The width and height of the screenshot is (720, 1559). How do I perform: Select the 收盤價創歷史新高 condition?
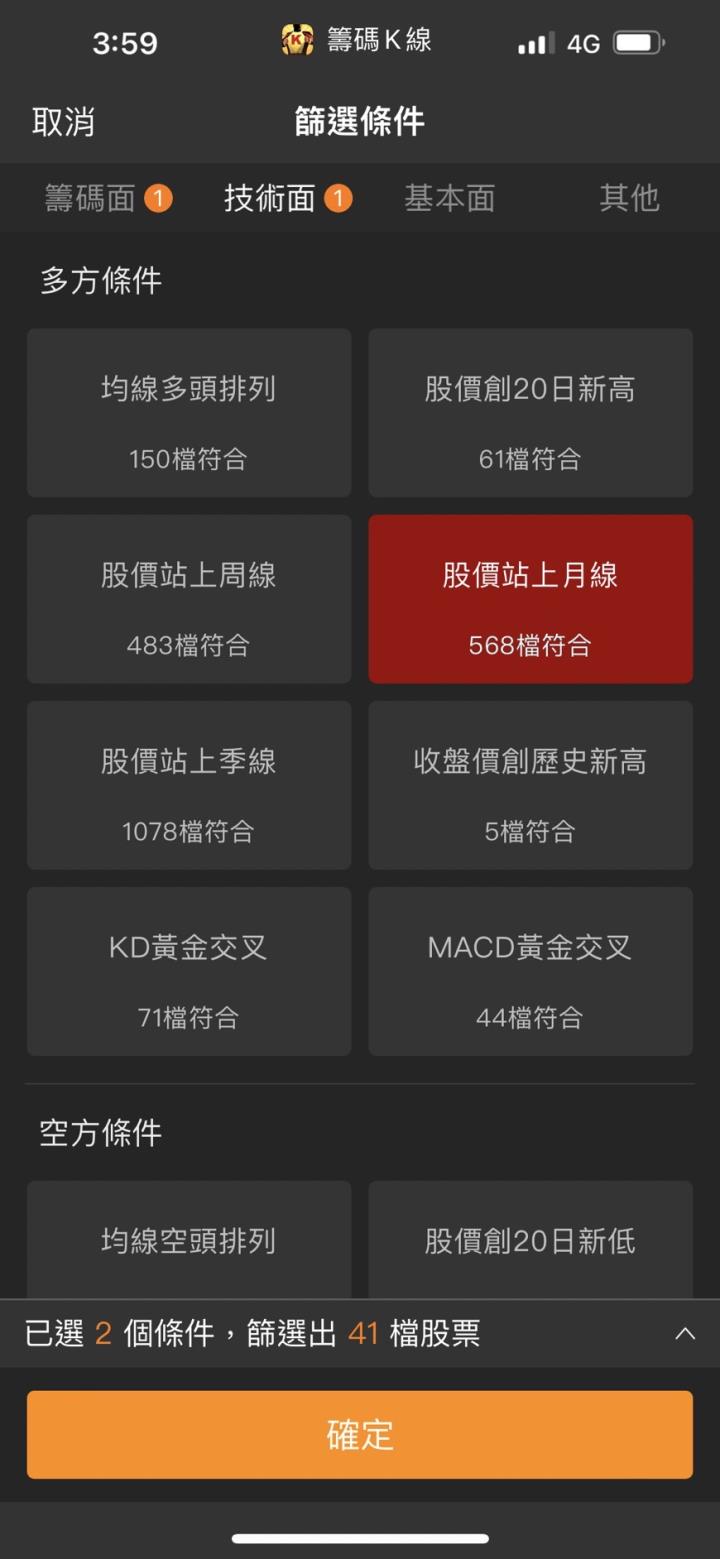click(530, 785)
